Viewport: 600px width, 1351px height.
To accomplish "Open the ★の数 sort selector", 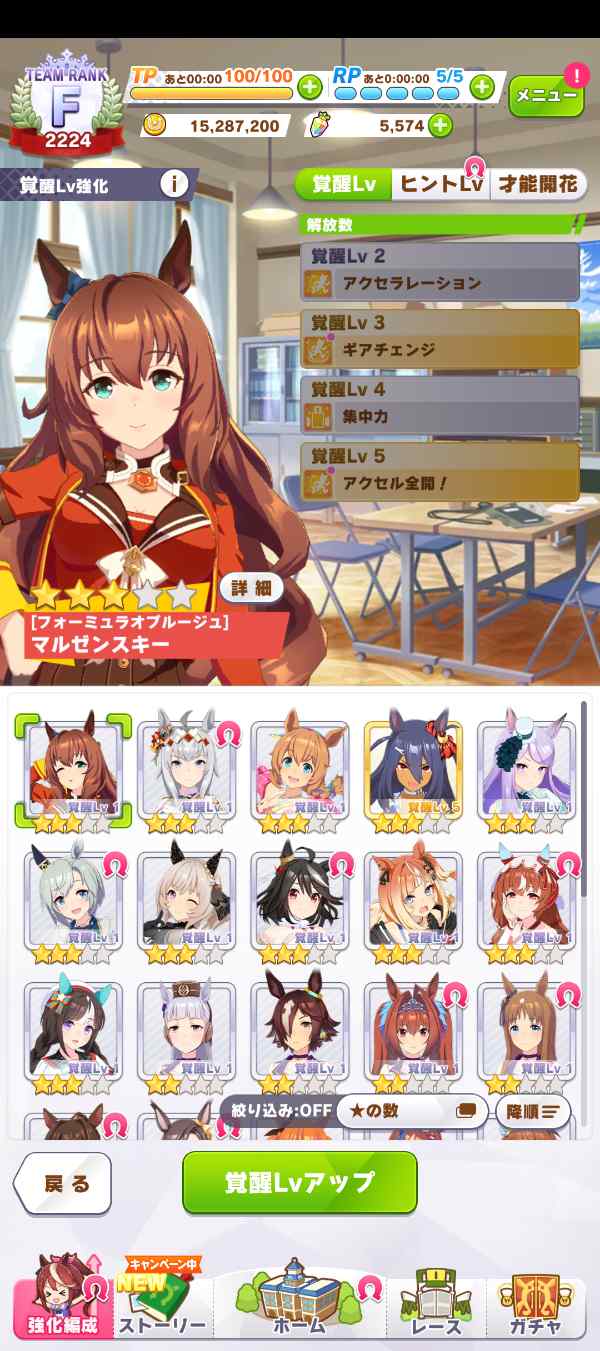I will click(411, 1110).
